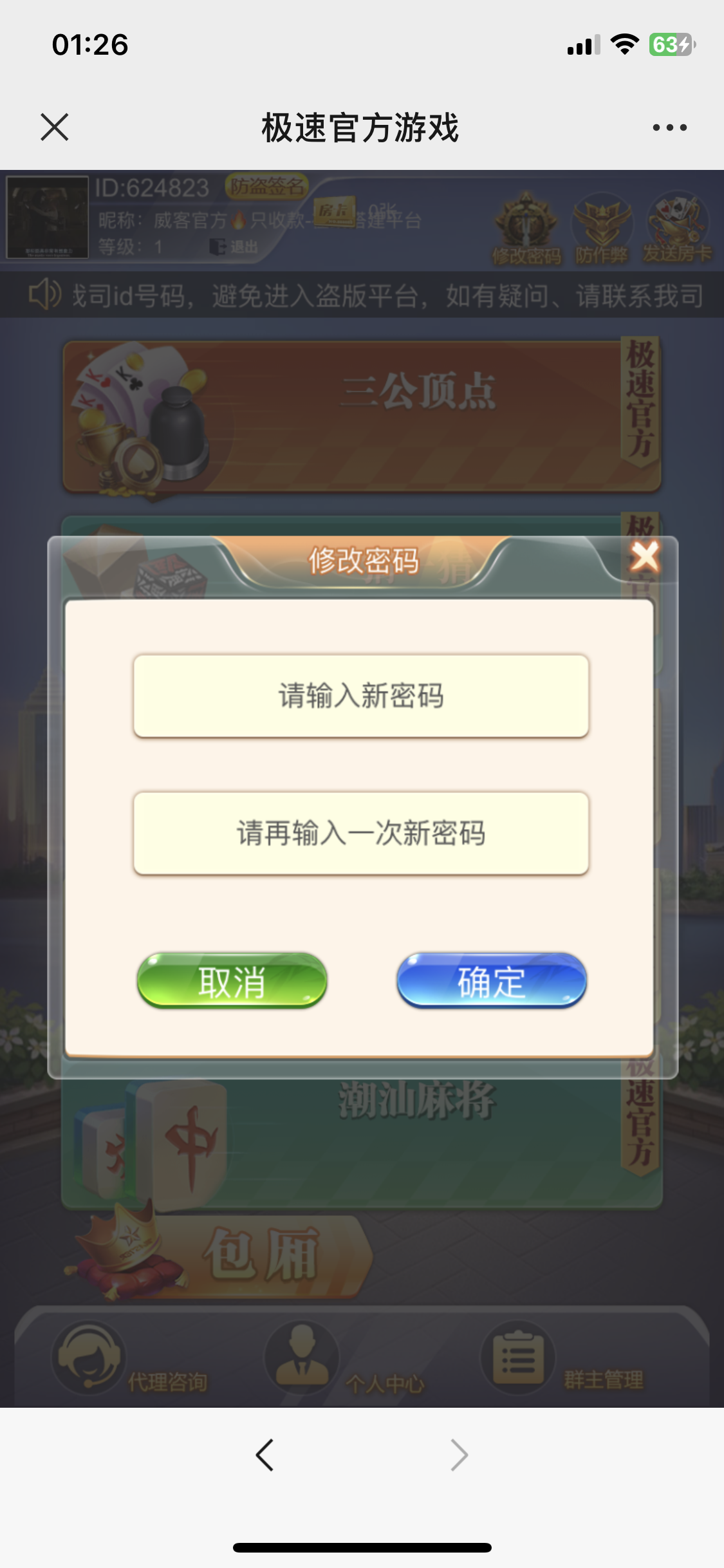Dismiss the 修改密码 dialog

tap(645, 557)
